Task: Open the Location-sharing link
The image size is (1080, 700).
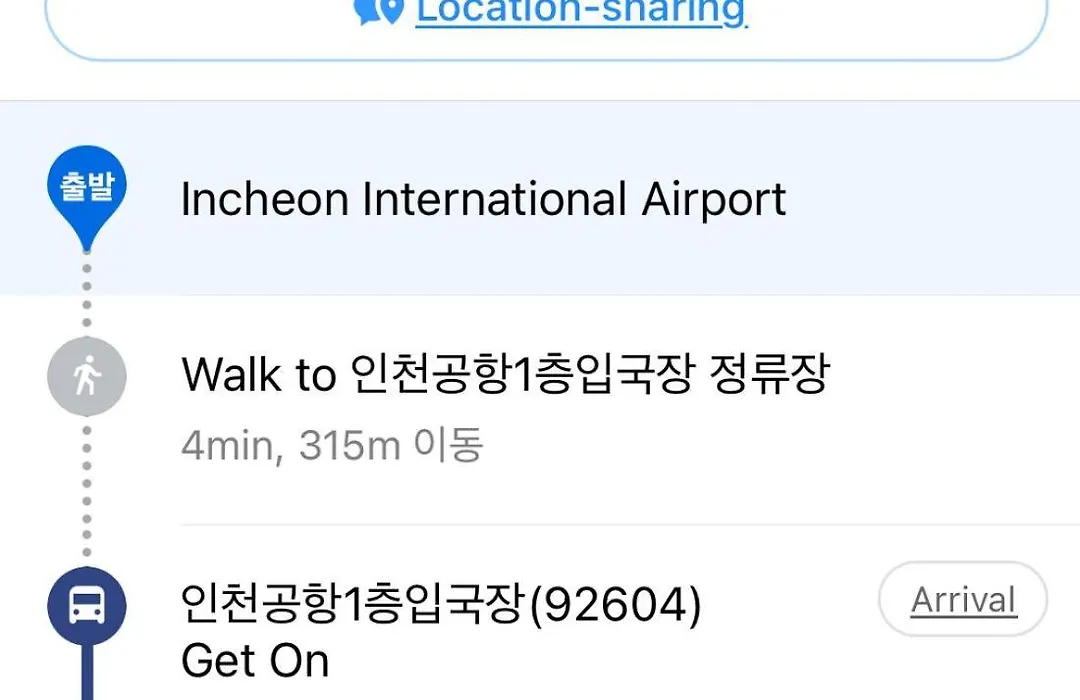Action: 580,12
